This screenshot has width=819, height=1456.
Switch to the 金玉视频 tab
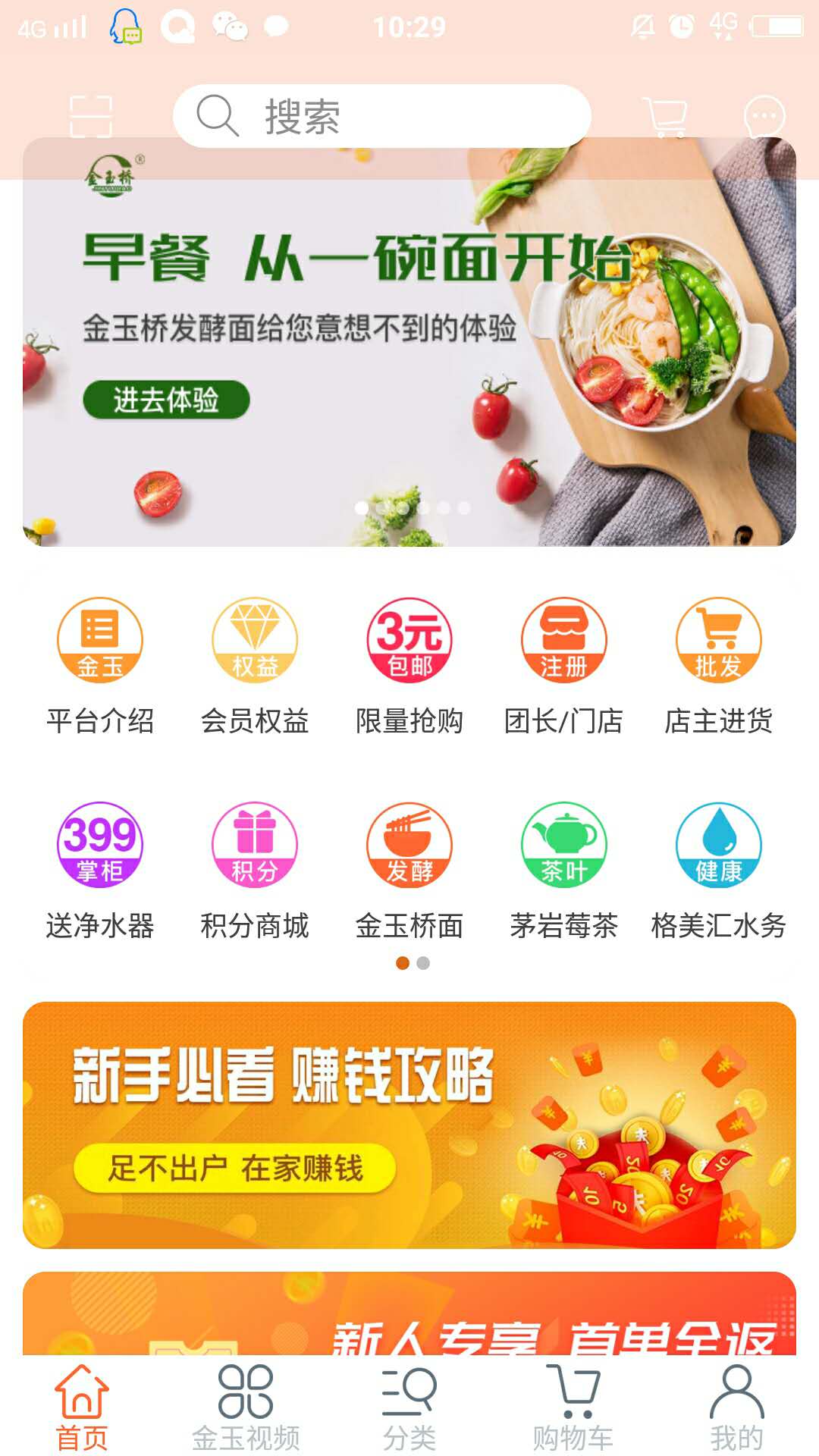point(246,1407)
